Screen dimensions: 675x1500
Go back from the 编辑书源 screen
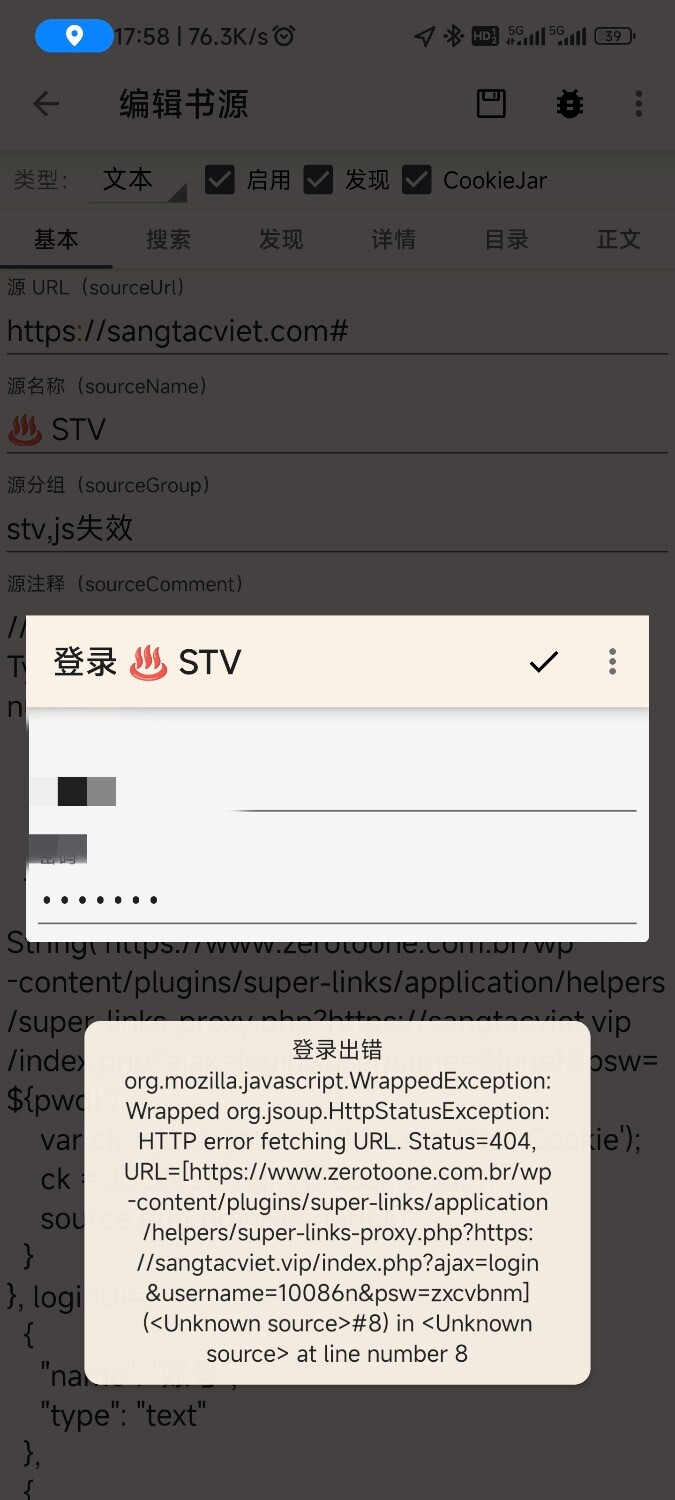[x=46, y=104]
